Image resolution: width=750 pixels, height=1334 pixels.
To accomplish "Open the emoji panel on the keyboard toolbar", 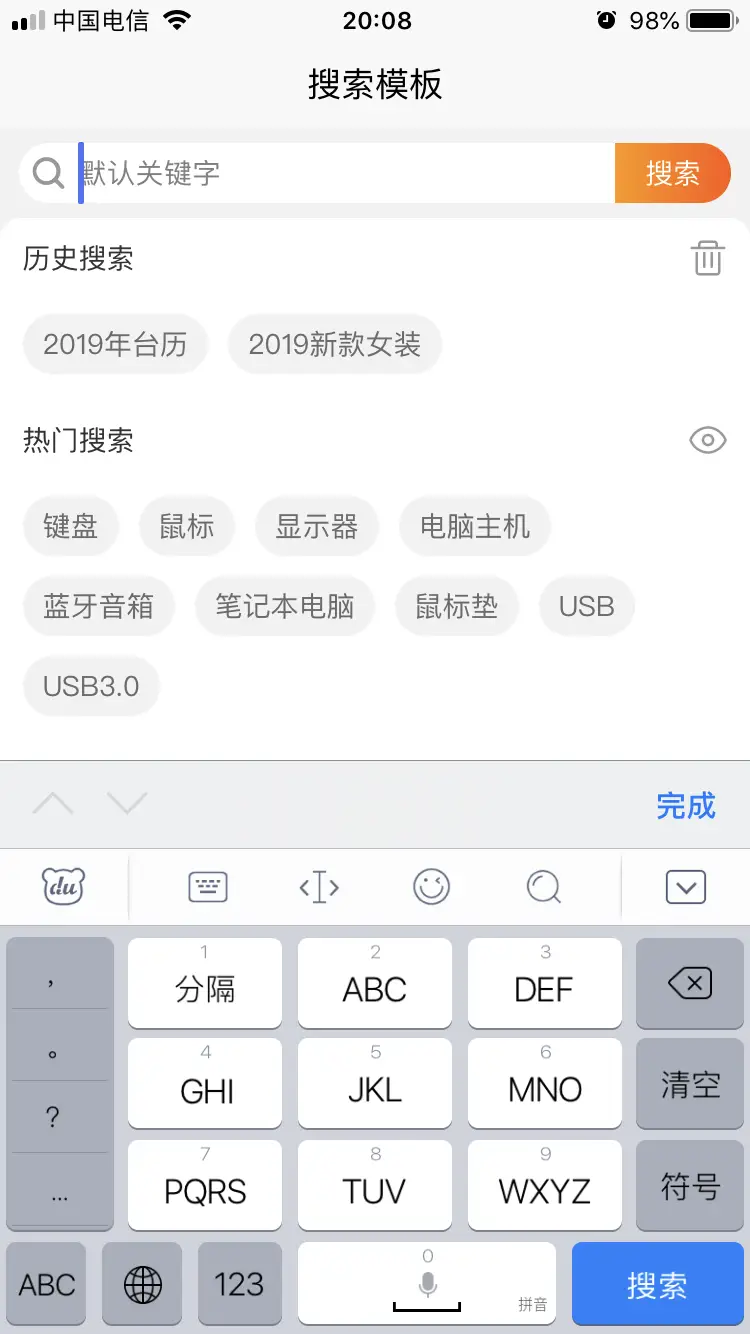I will coord(432,886).
